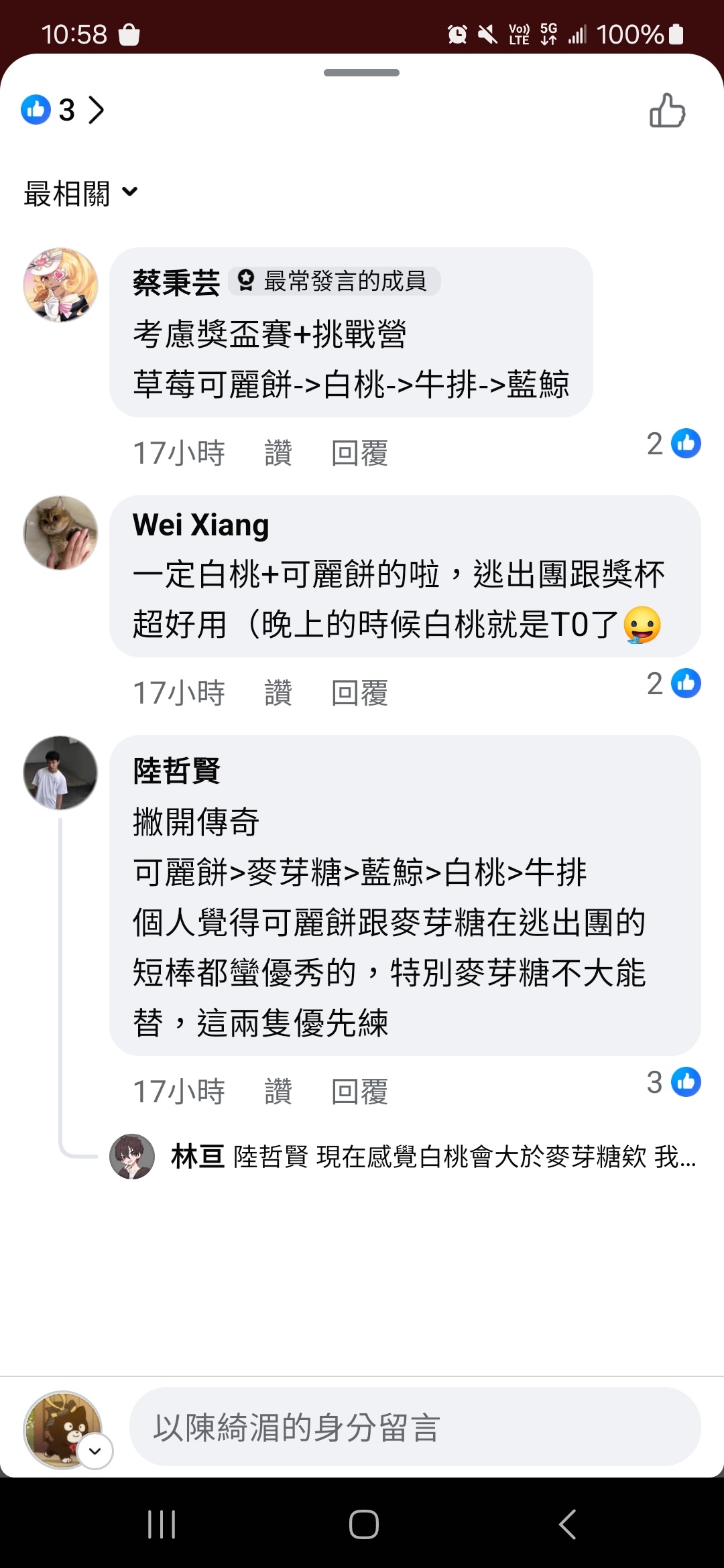724x1568 pixels.
Task: Expand 林亘's reply to 陸哲賢
Action: click(x=432, y=1157)
